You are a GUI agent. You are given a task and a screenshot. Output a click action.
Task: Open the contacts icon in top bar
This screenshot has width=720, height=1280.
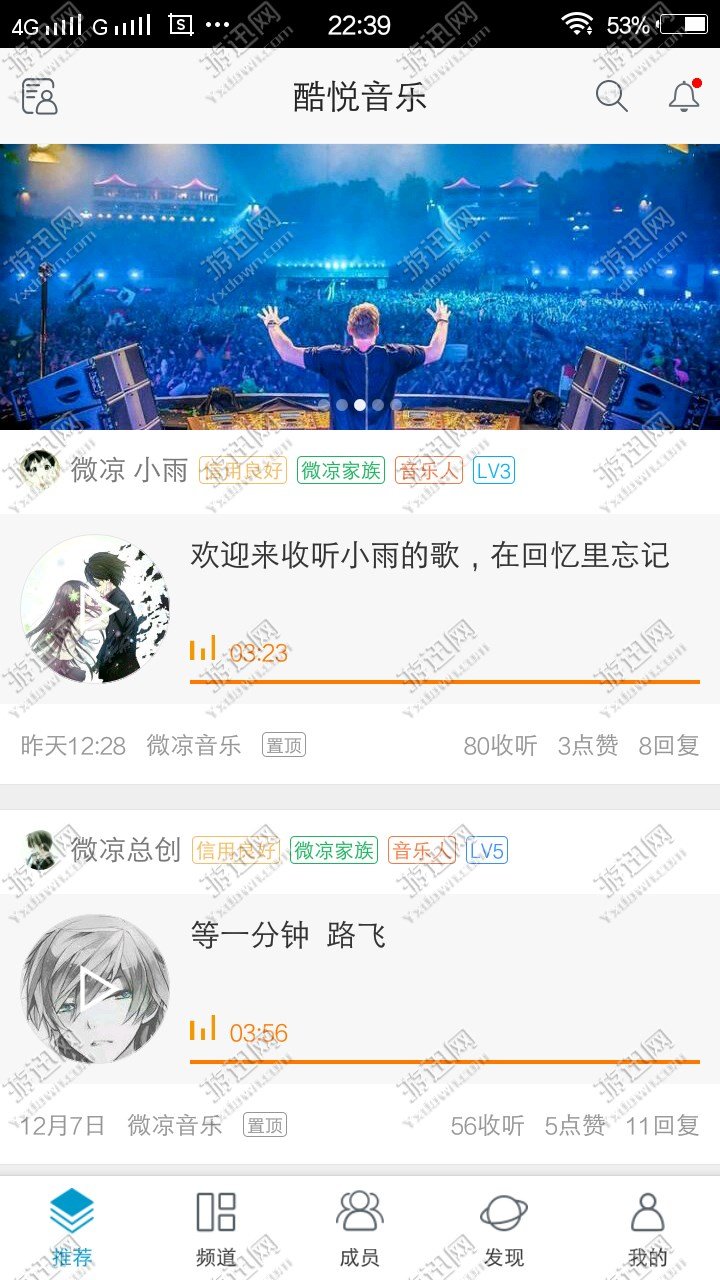39,97
